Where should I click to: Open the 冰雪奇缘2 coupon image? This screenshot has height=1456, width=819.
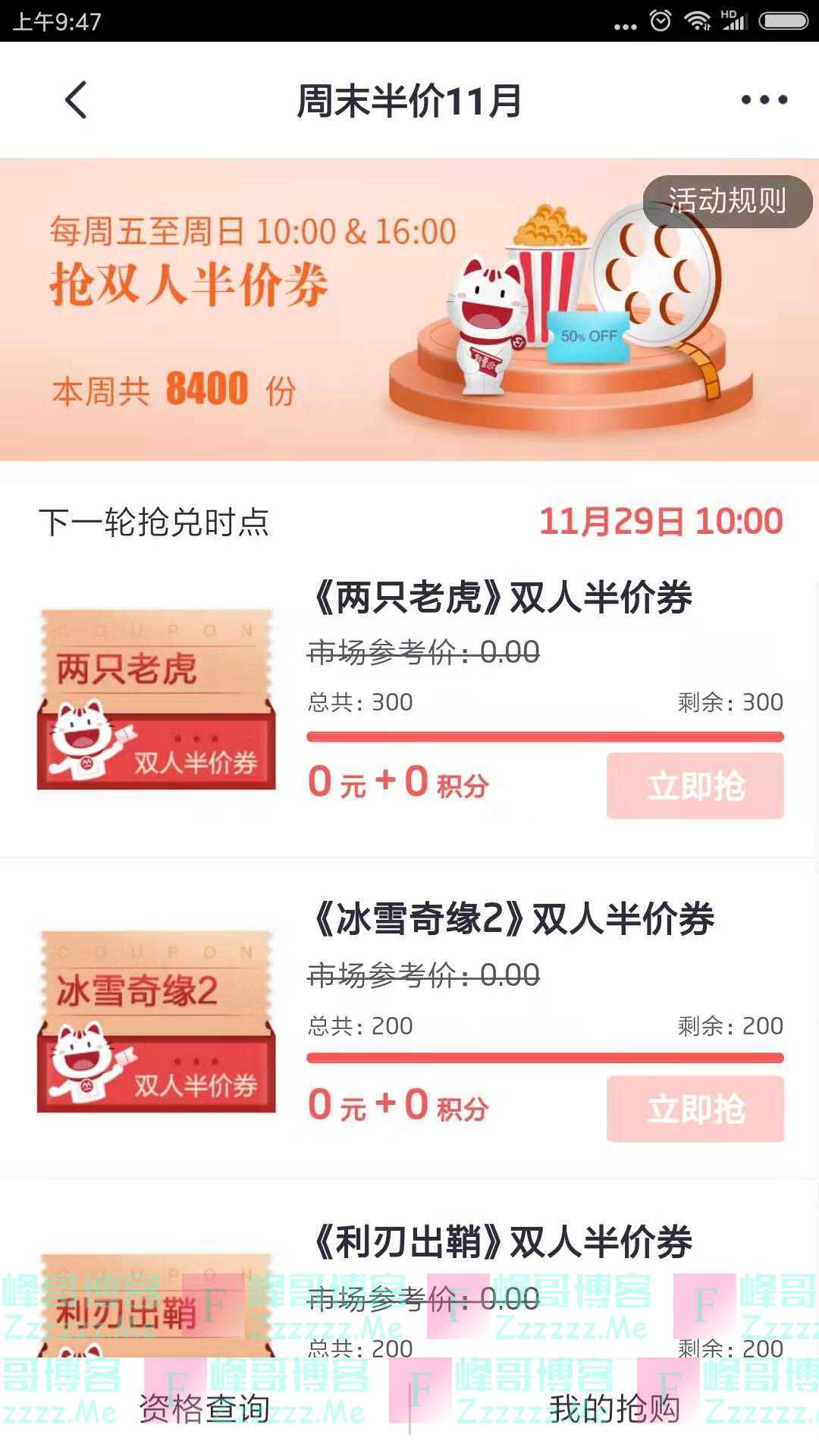click(x=156, y=1021)
